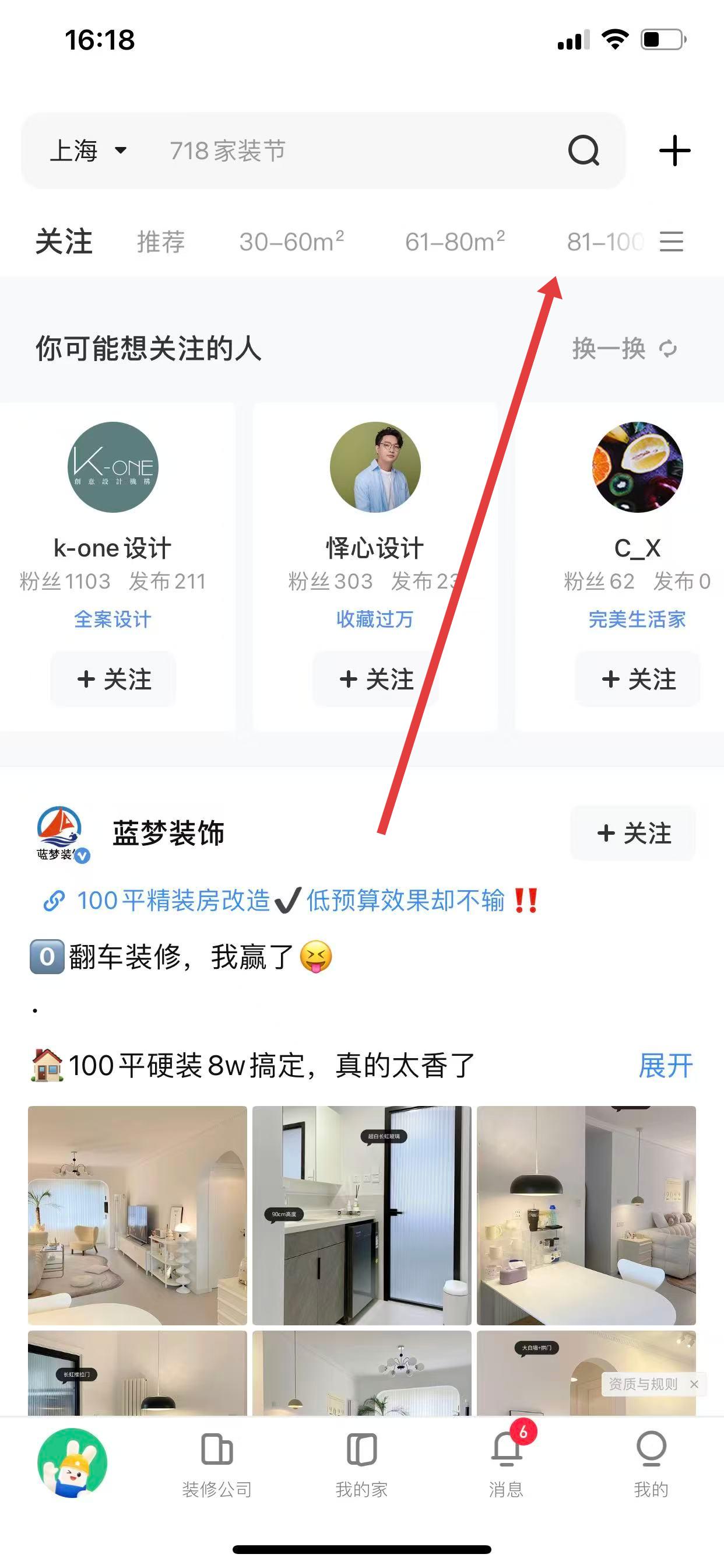Switch to the 推荐 tab
This screenshot has width=724, height=1568.
161,242
